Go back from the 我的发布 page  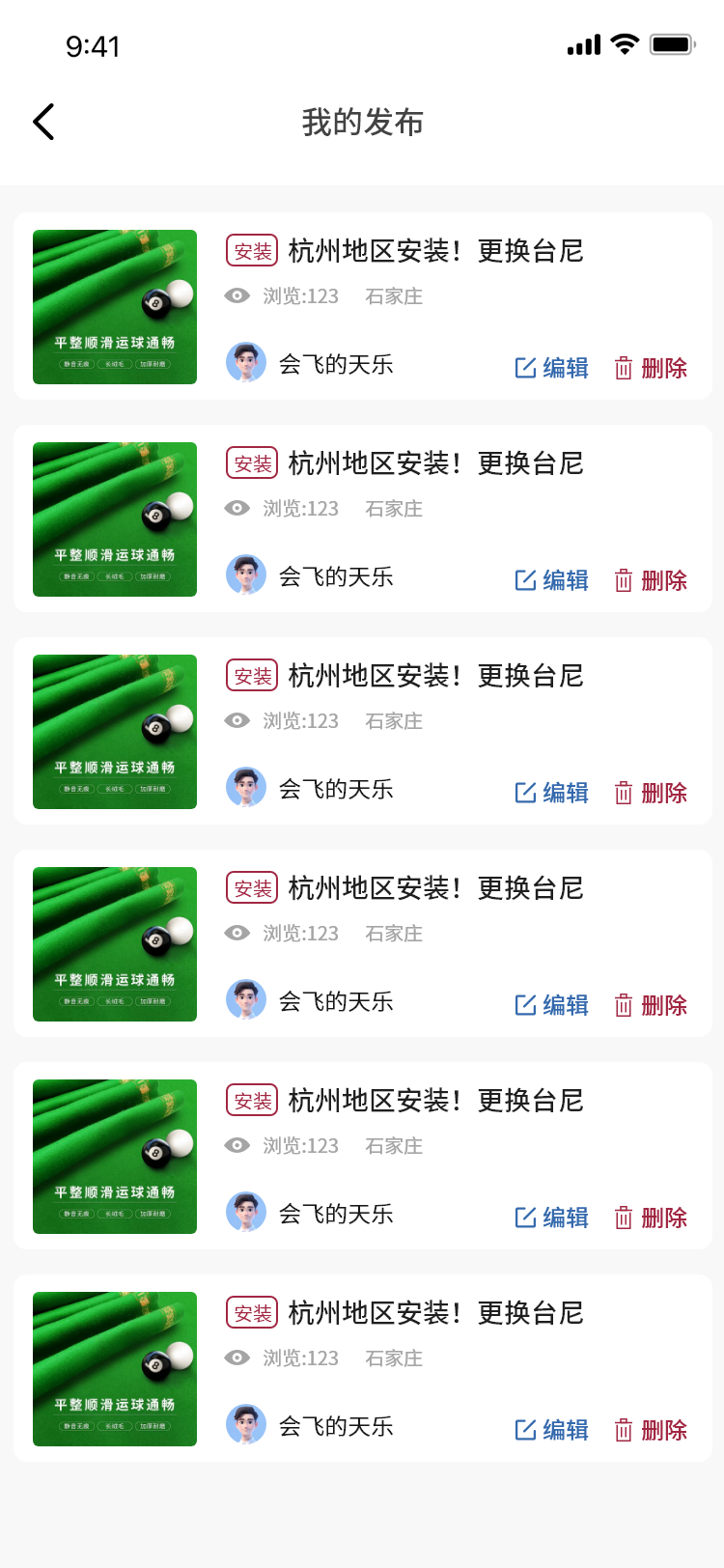[x=43, y=123]
